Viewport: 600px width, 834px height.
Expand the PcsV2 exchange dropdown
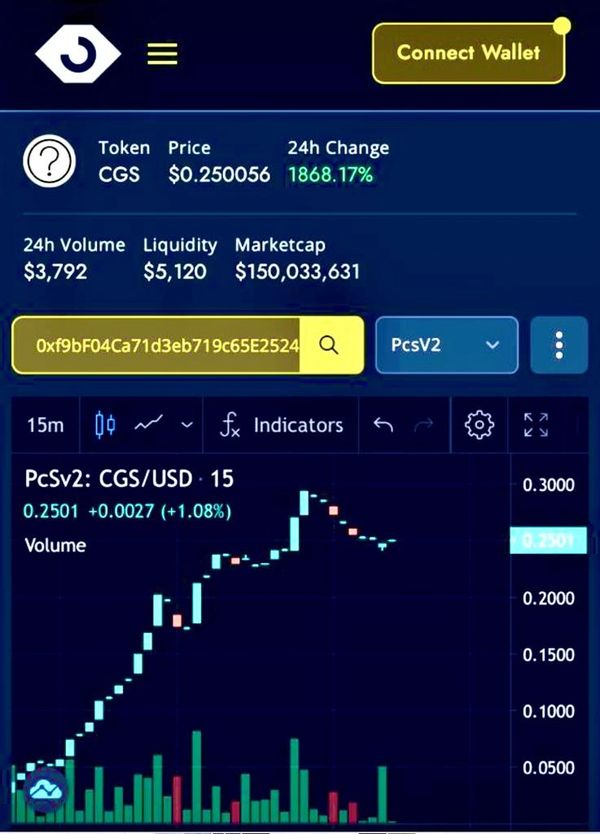click(446, 345)
